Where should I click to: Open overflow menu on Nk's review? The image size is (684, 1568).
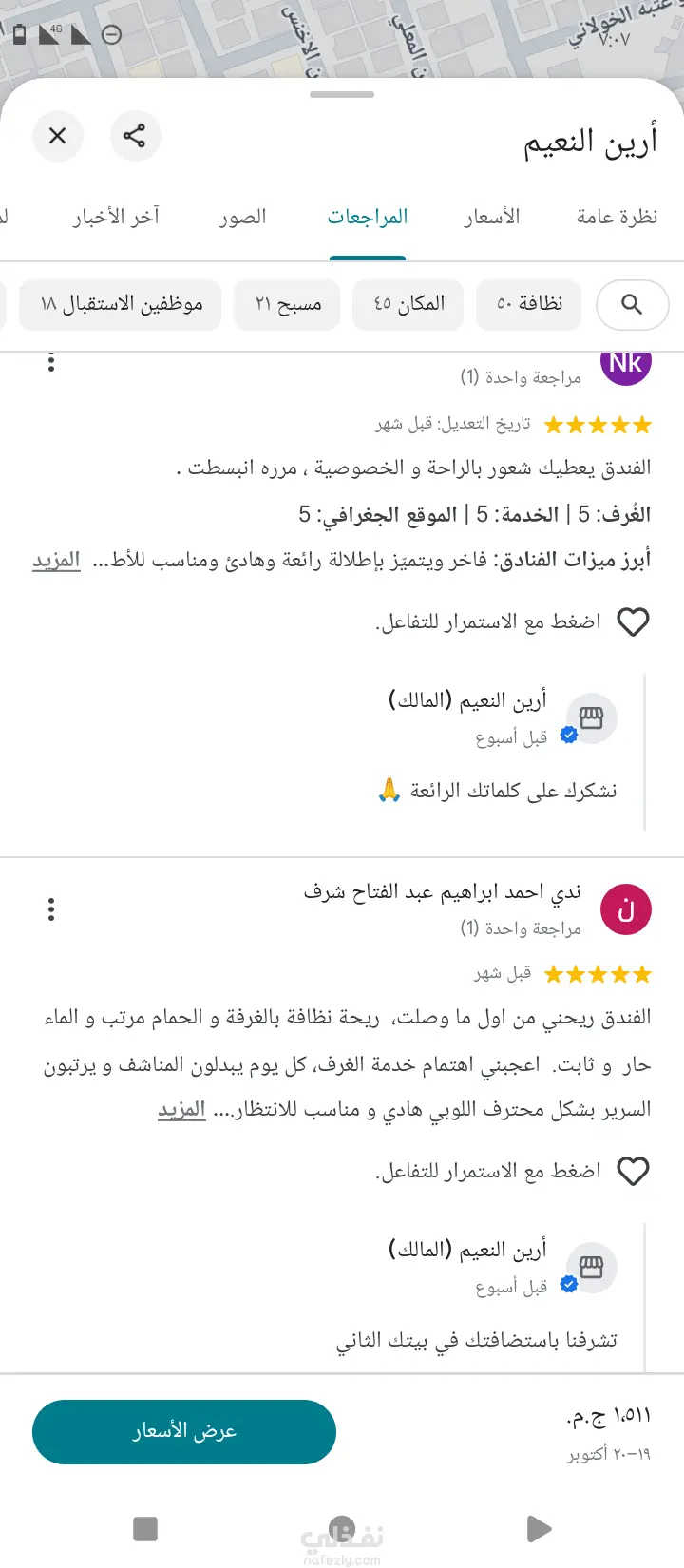pyautogui.click(x=51, y=362)
